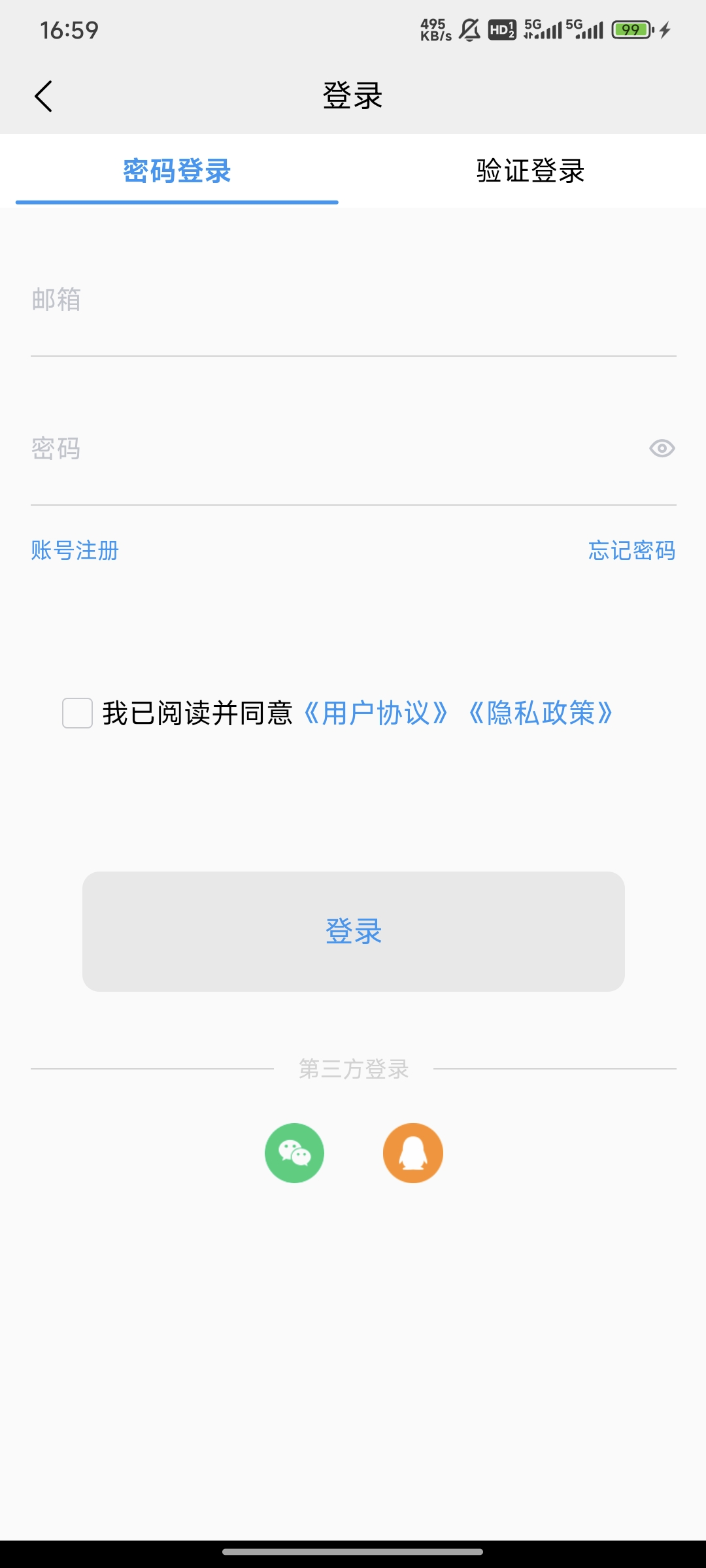Check the 我已阅读并同意 agreement box
Viewport: 706px width, 1568px height.
(77, 713)
